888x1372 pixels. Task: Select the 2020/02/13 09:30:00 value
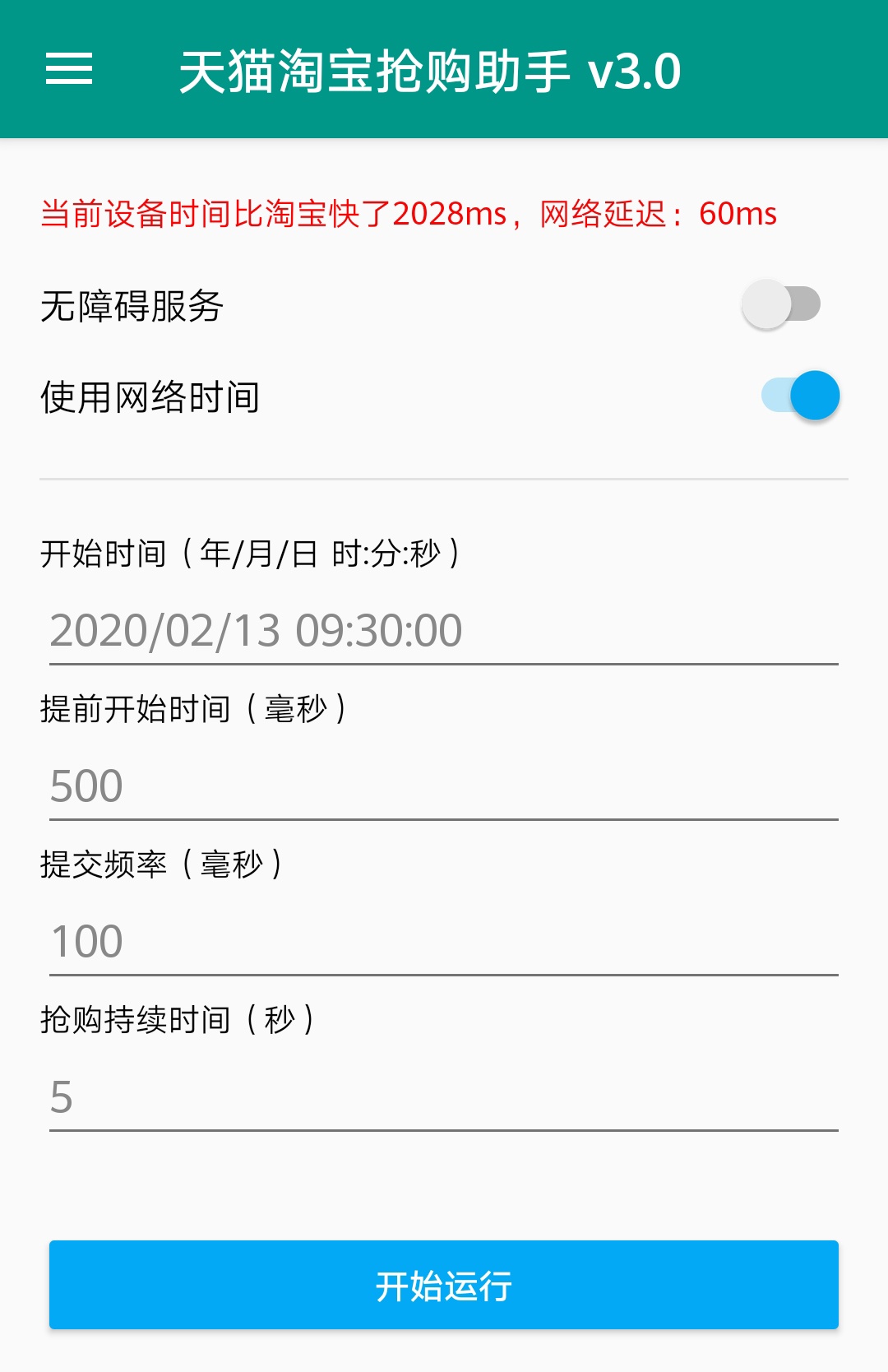pyautogui.click(x=255, y=631)
